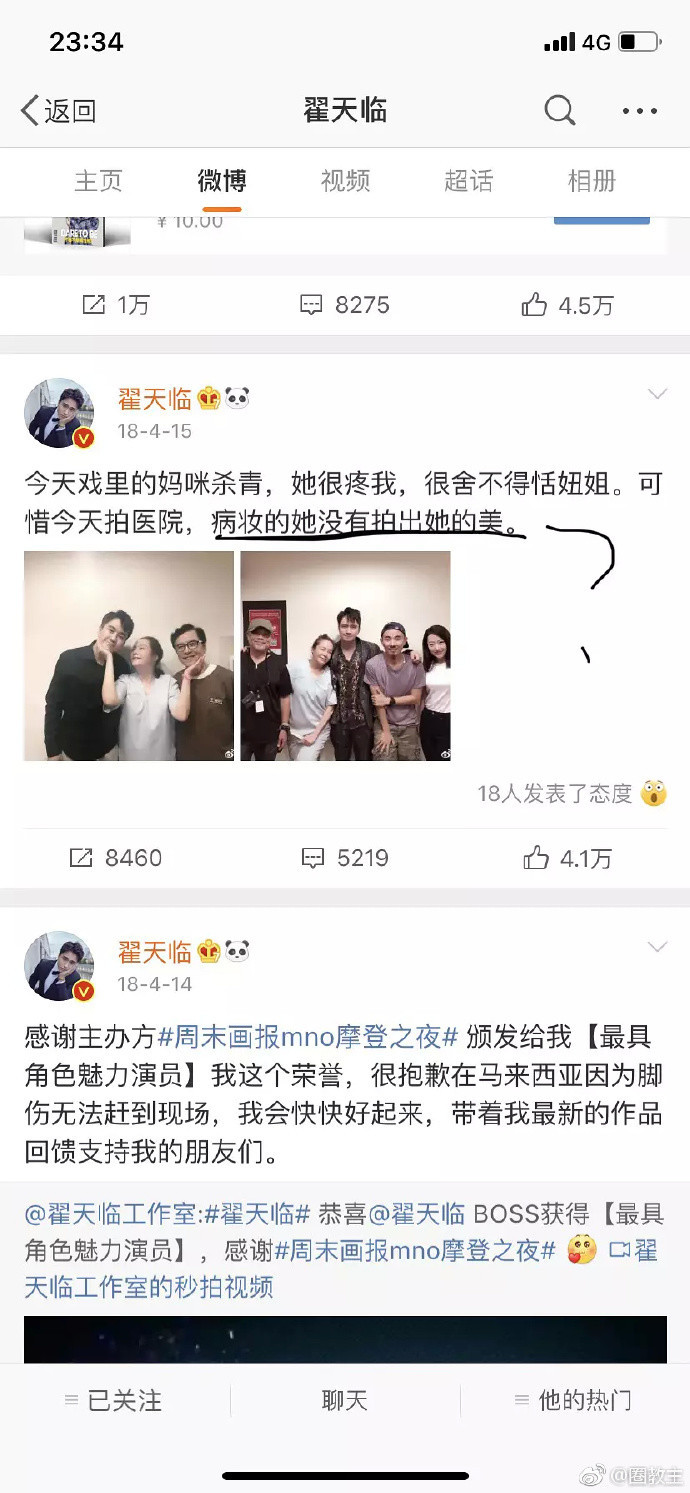Screen dimensions: 690x1493
Task: Like the post with 4.1万 likes
Action: (567, 858)
